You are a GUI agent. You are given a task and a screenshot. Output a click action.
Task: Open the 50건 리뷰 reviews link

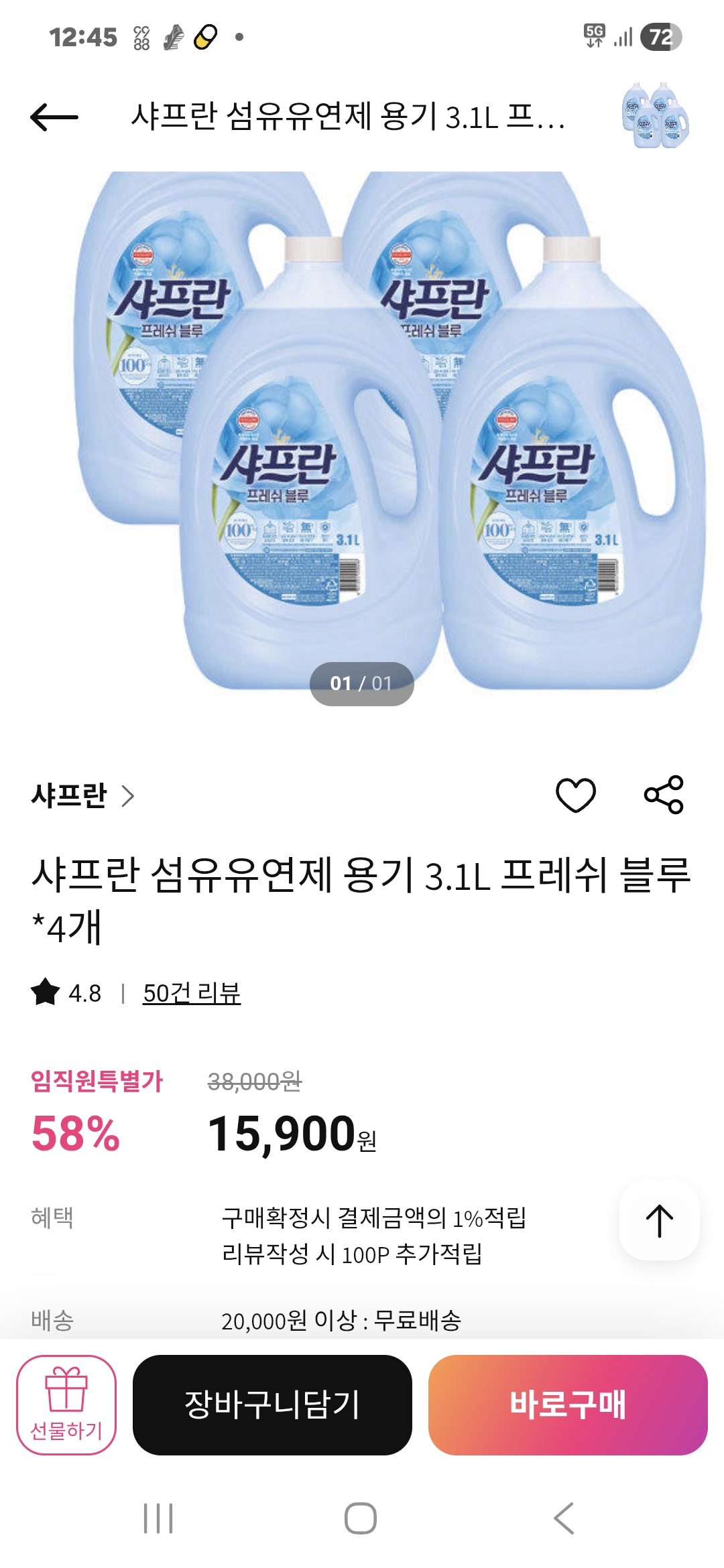point(191,993)
